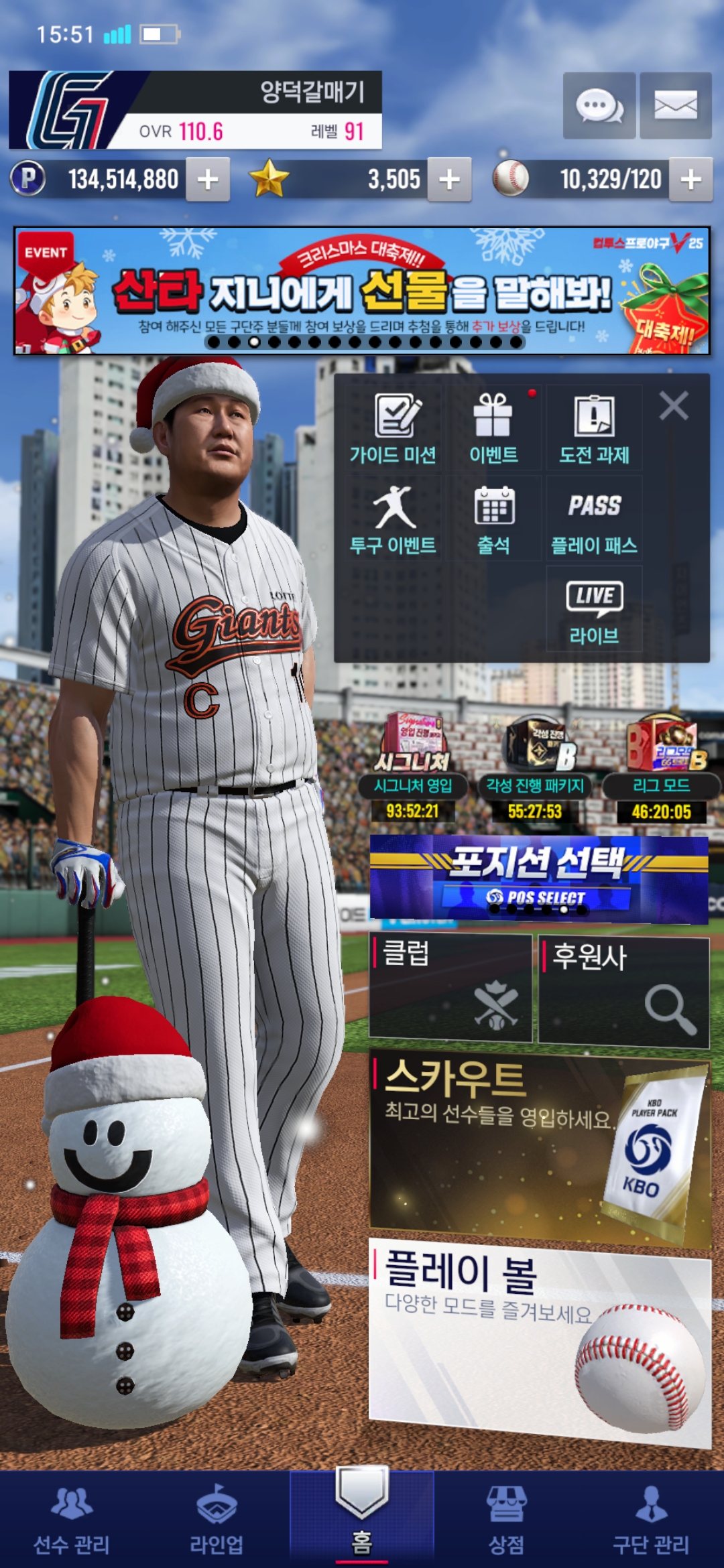
Task: Open the 클럽 card
Action: click(x=450, y=988)
